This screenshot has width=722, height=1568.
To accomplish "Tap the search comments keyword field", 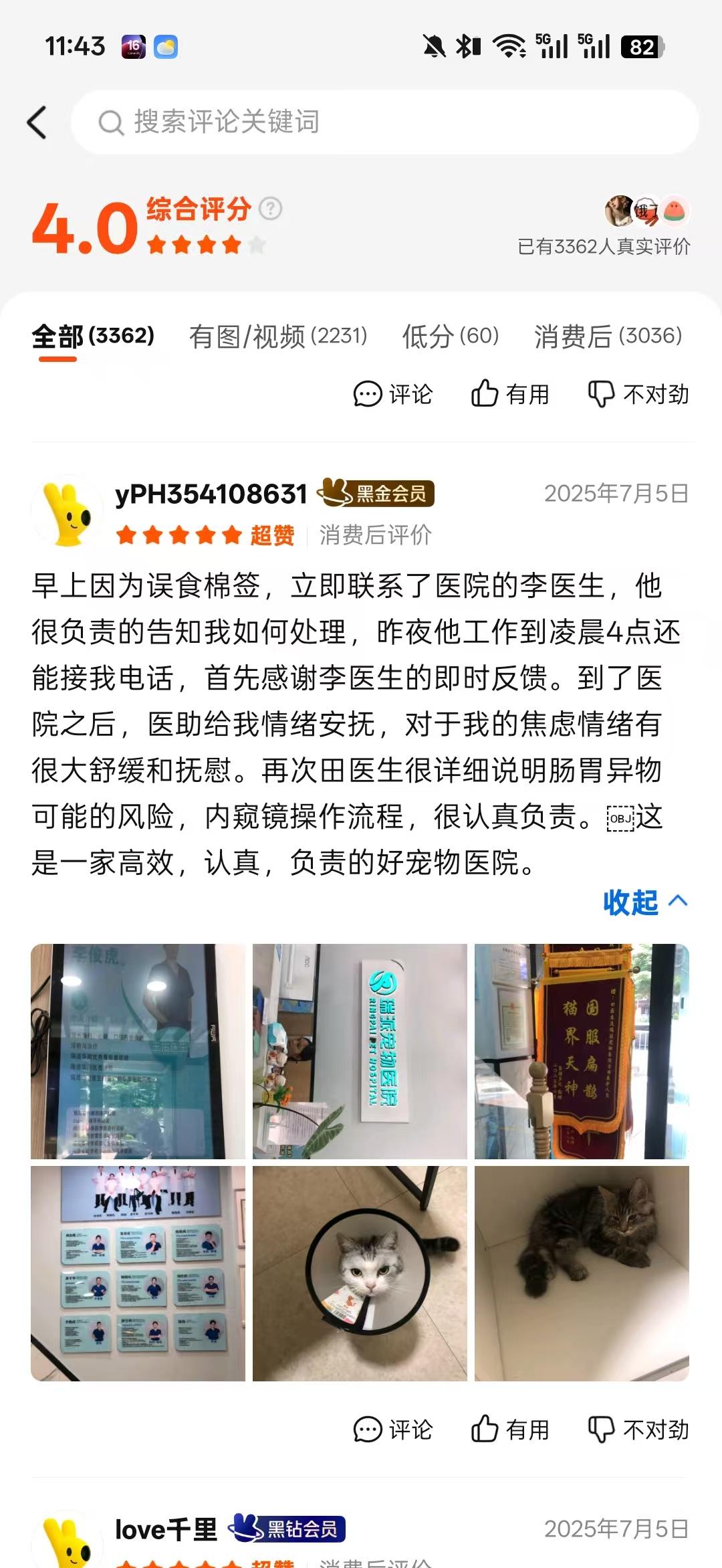I will (x=384, y=122).
